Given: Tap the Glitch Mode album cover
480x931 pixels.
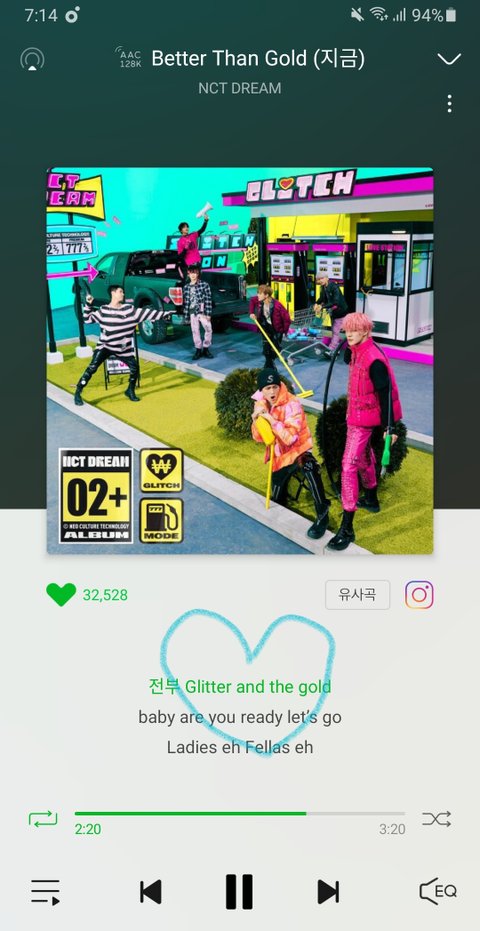Looking at the screenshot, I should click(240, 360).
